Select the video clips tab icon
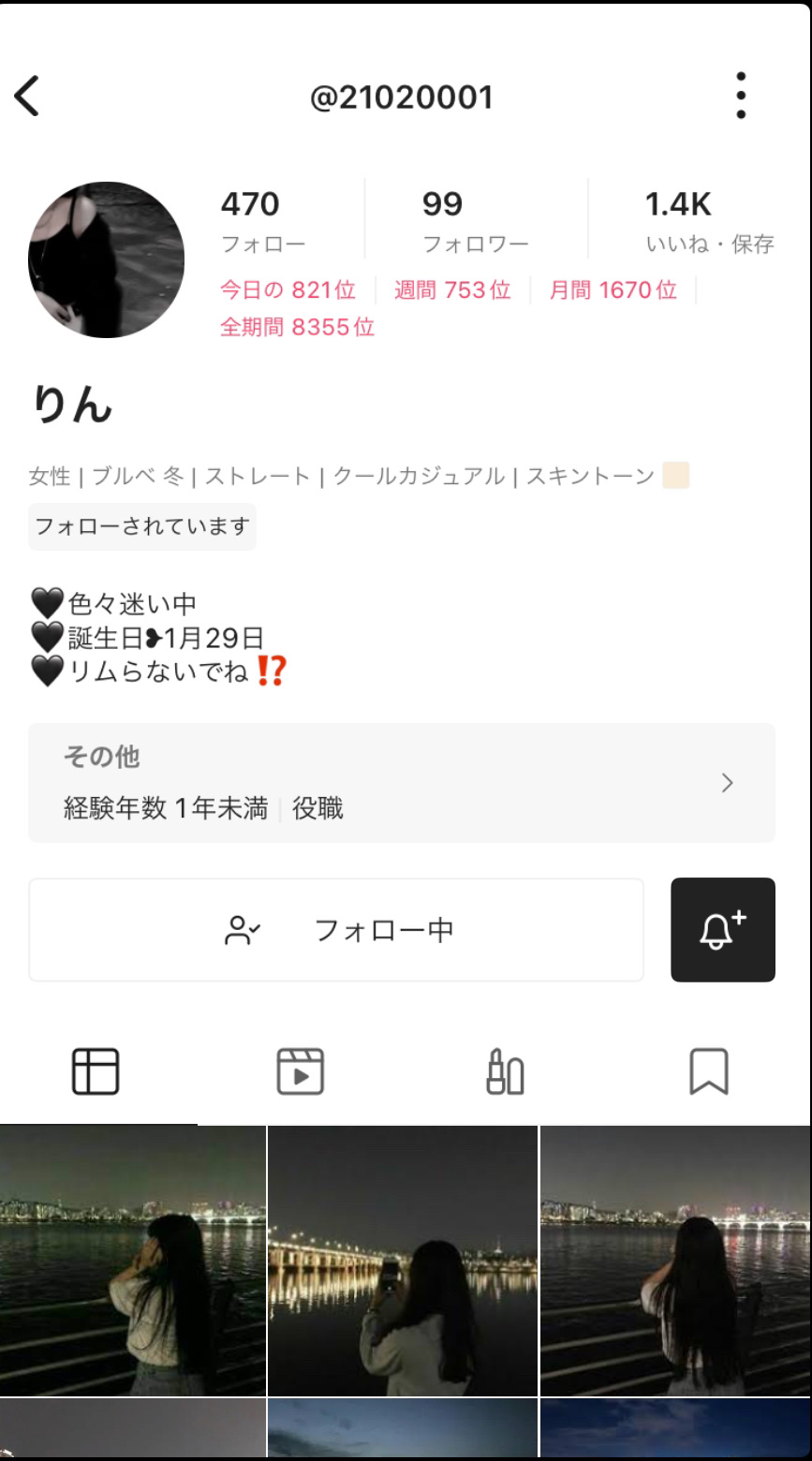Screen dimensions: 812x1461 pos(300,1072)
